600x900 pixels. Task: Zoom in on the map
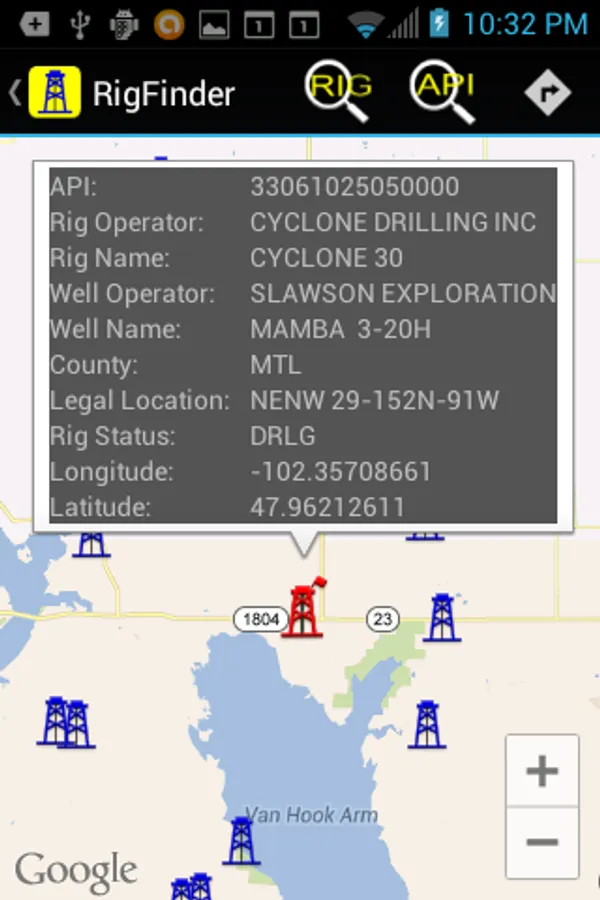[542, 771]
